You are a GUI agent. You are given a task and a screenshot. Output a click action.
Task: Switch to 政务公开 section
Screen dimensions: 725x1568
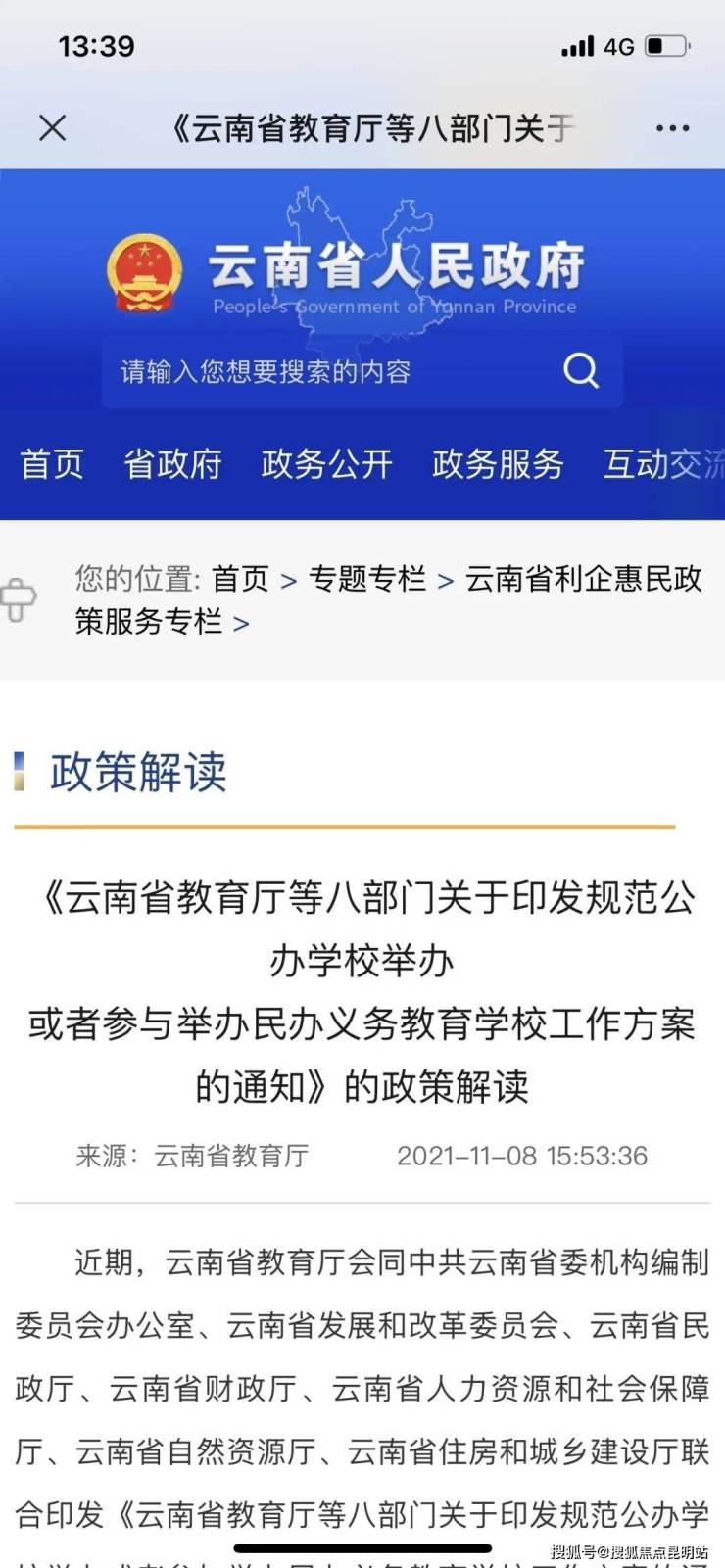(326, 463)
